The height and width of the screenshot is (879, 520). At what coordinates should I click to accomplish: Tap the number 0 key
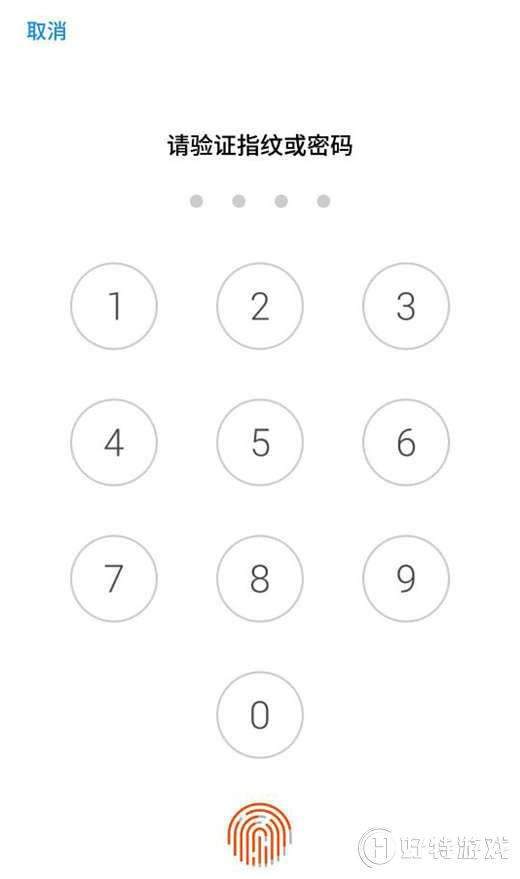click(260, 715)
